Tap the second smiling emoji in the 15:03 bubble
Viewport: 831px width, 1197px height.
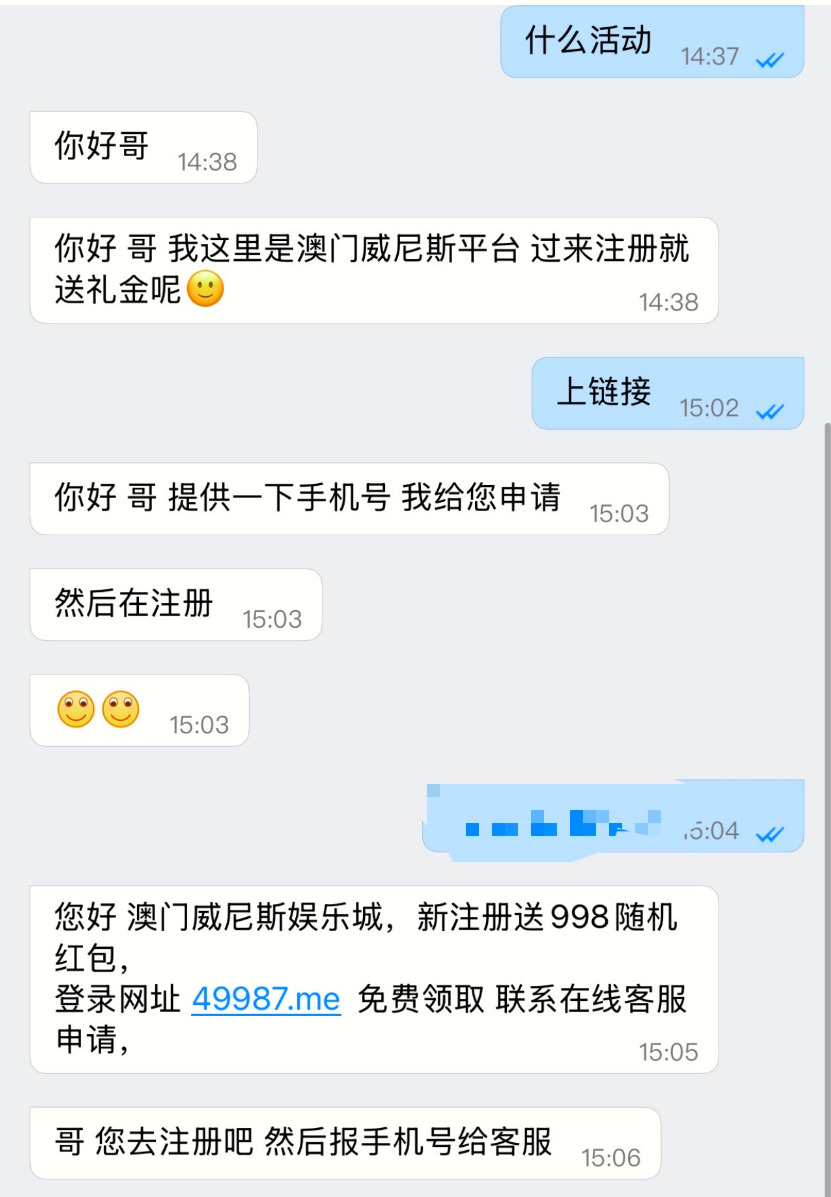tap(120, 710)
